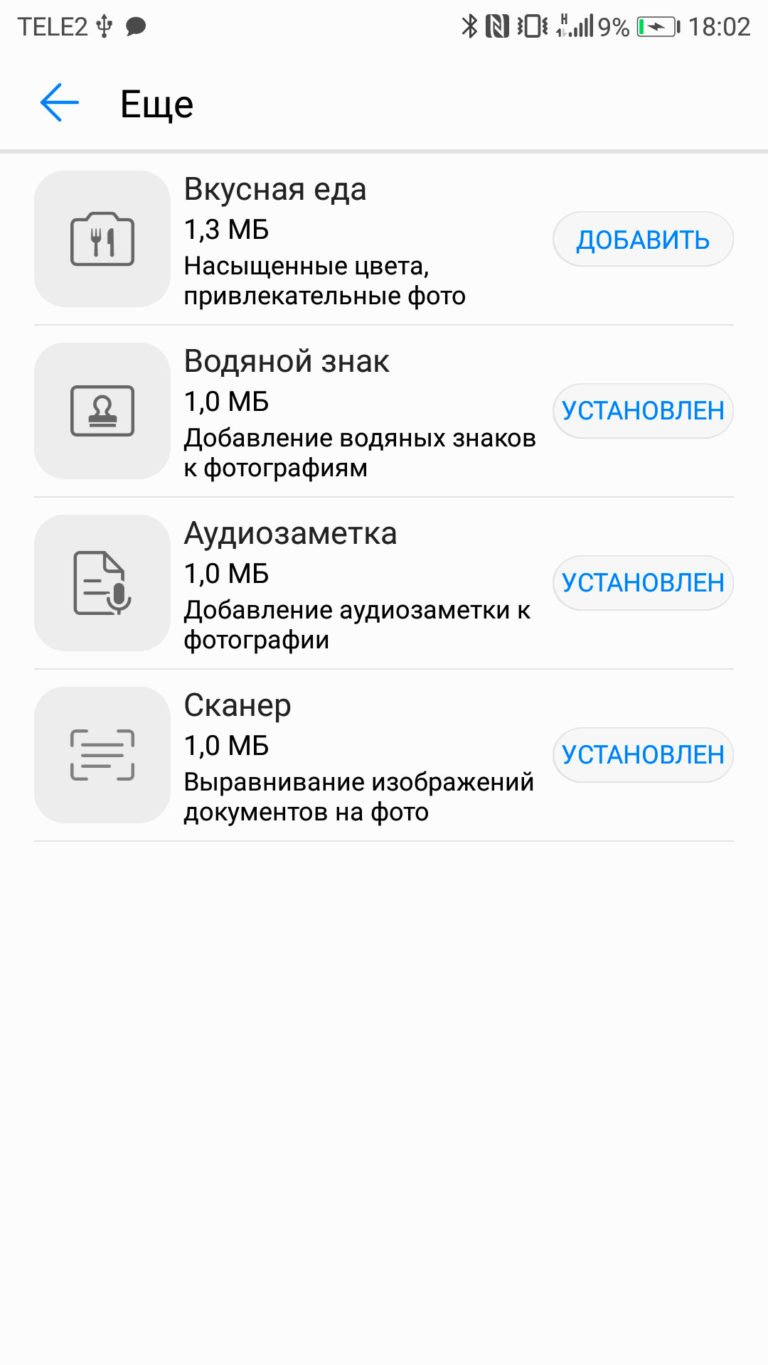This screenshot has height=1365, width=768.
Task: Open the Сканер row
Action: tap(384, 755)
